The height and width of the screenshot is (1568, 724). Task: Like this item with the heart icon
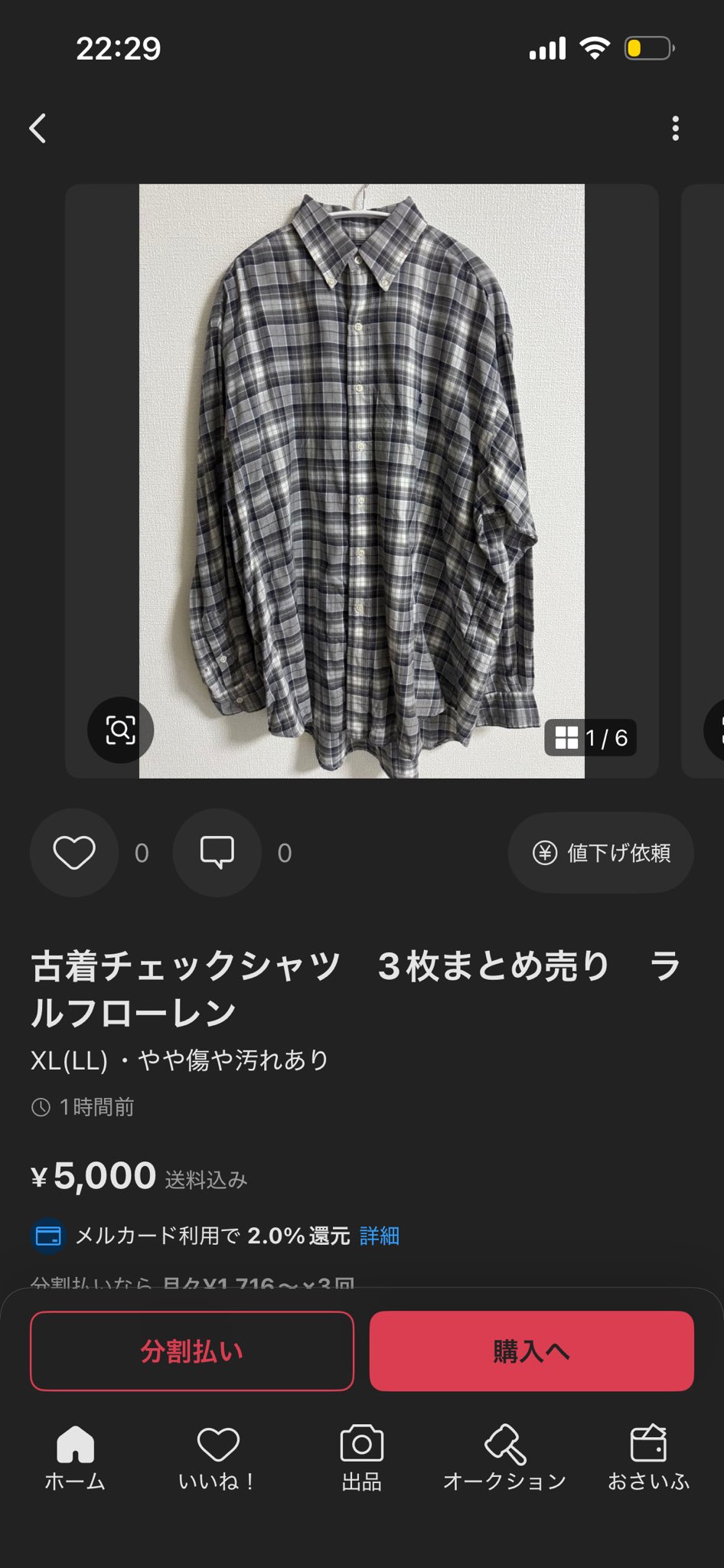[x=74, y=852]
